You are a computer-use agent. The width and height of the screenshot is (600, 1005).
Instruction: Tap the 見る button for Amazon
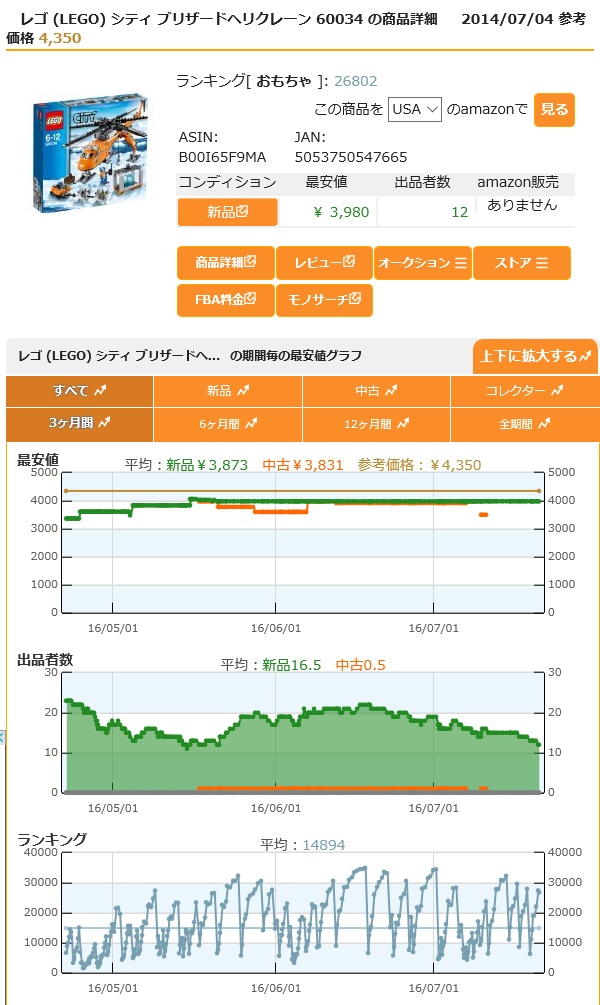click(x=554, y=110)
